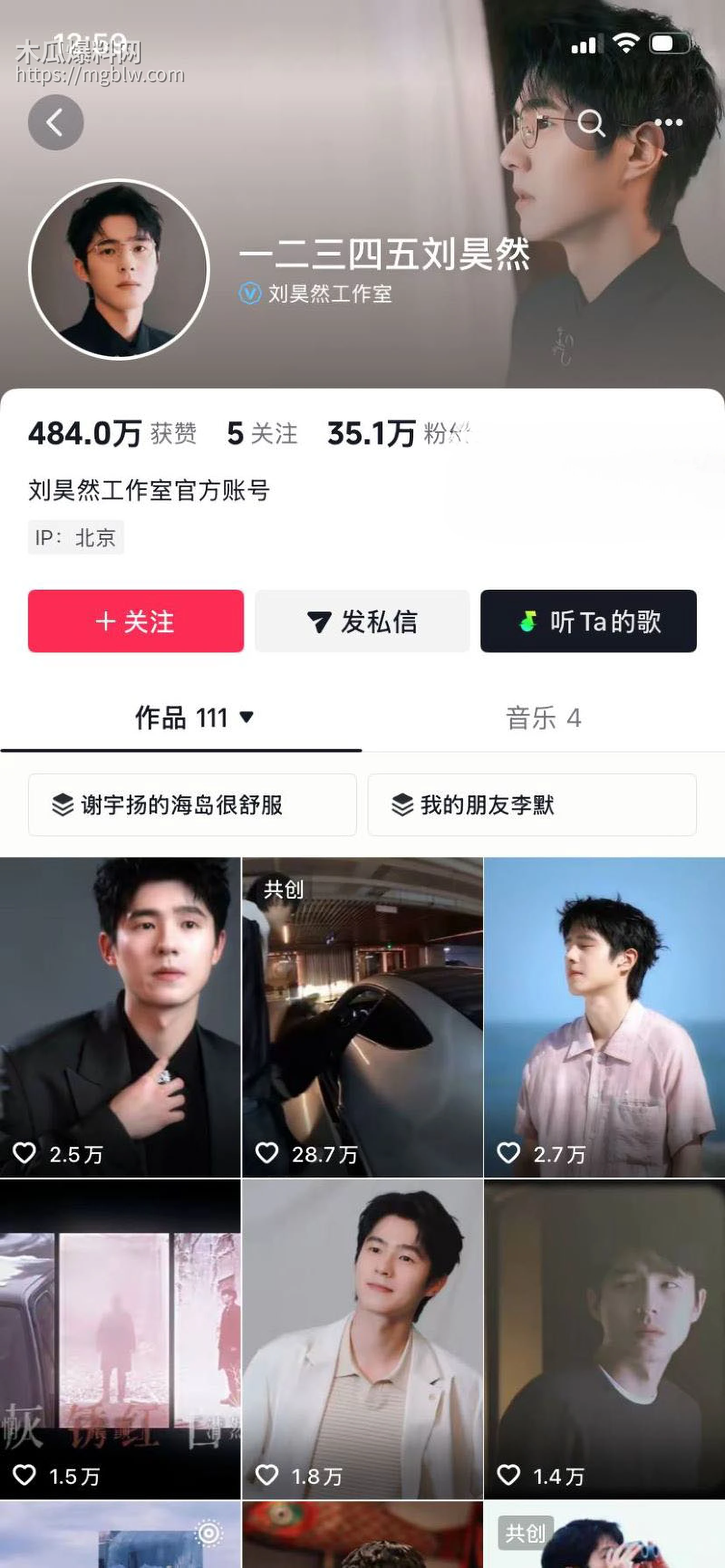Screen dimensions: 725x1568
Task: Tap the 共创 label on the car video
Action: (284, 890)
